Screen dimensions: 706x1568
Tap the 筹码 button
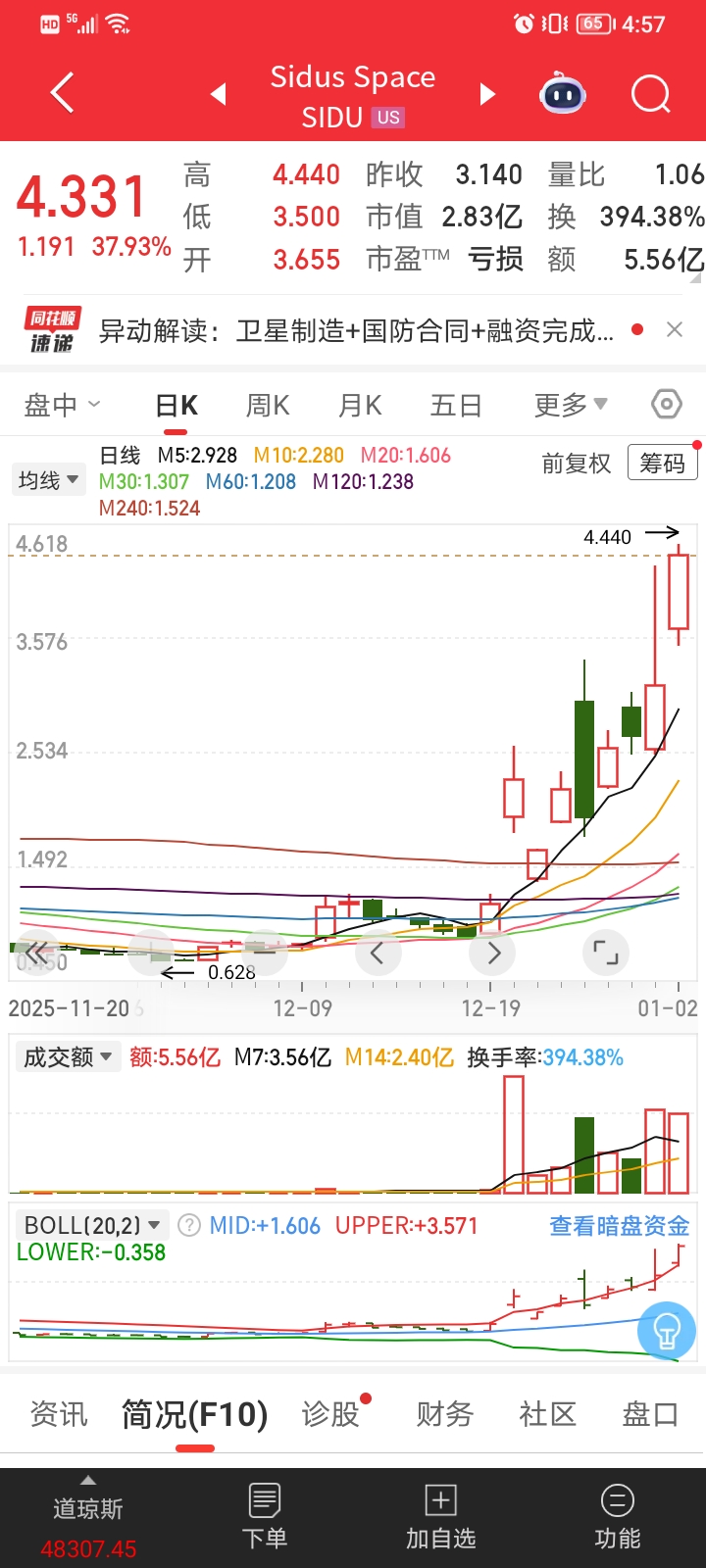click(x=662, y=464)
